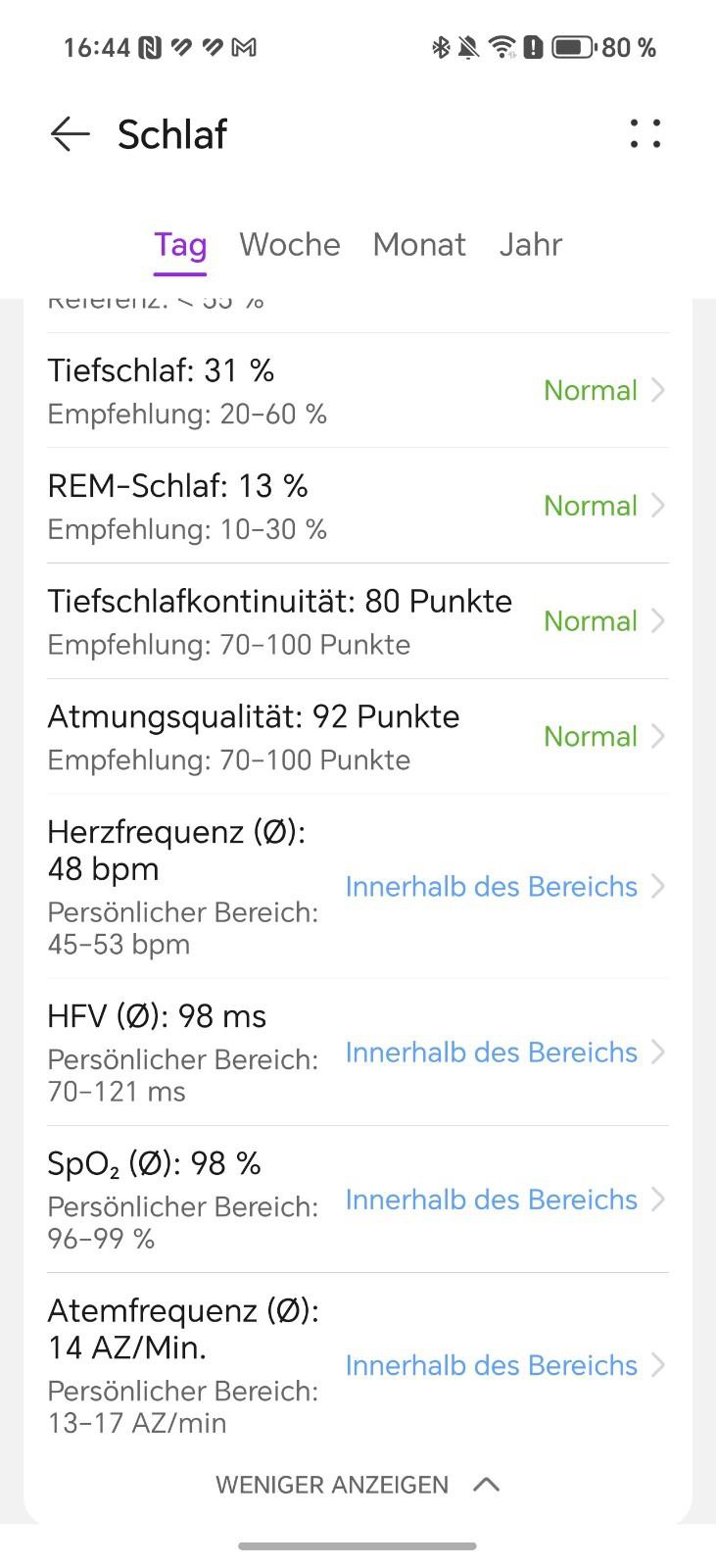This screenshot has height=1568, width=716.
Task: Switch to the Jahr tab
Action: pos(530,245)
